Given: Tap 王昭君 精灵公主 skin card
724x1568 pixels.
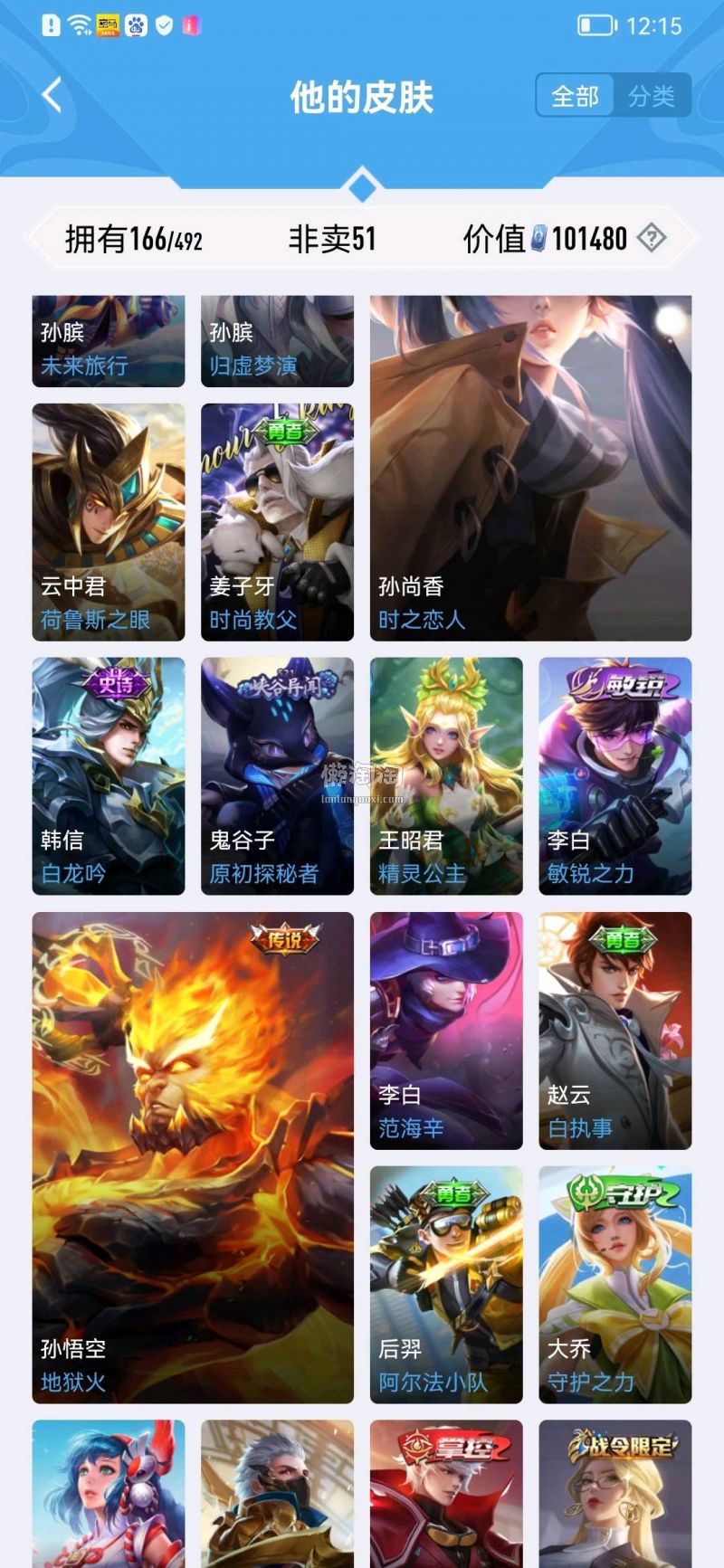Looking at the screenshot, I should tap(446, 776).
